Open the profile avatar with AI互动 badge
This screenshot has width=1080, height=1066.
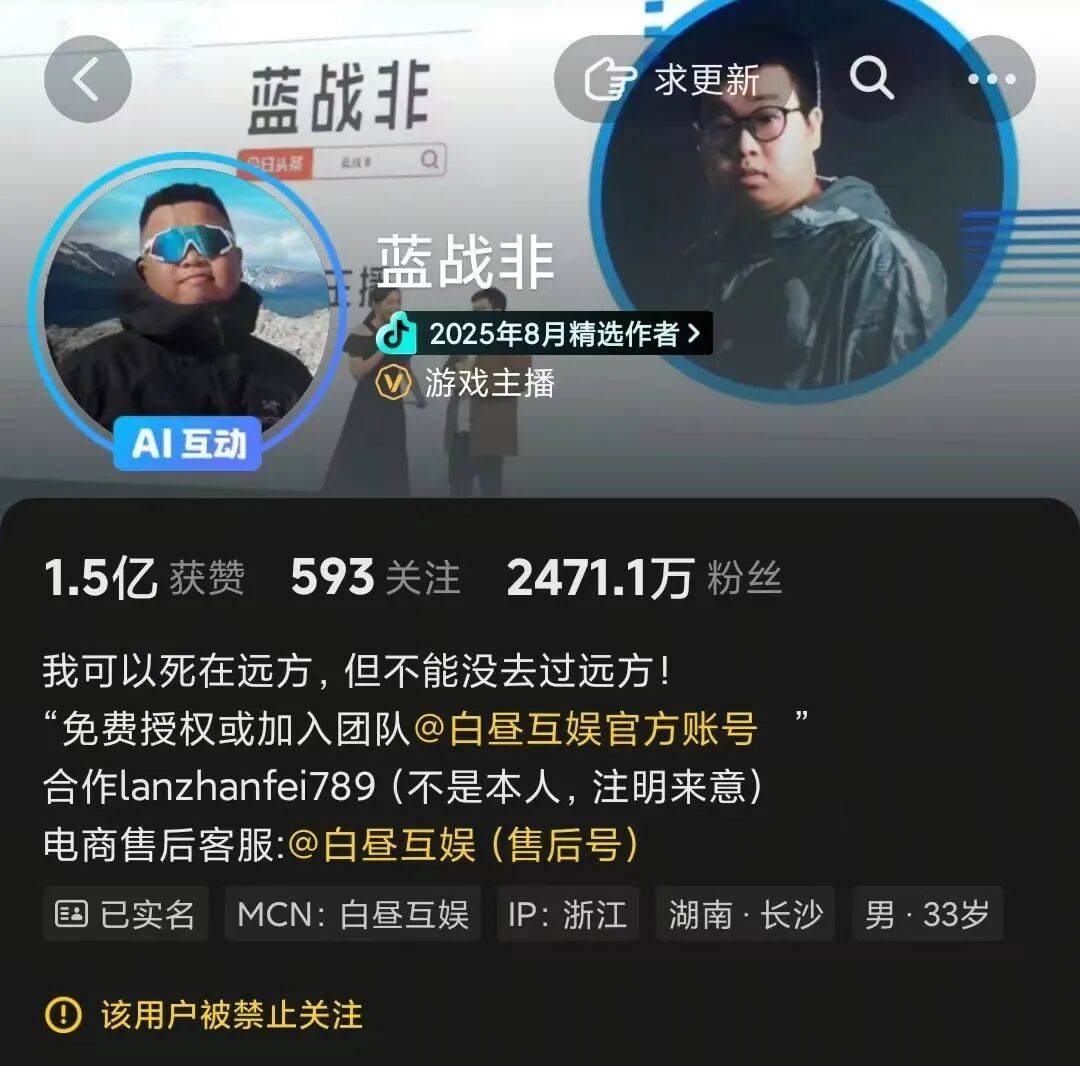click(187, 307)
